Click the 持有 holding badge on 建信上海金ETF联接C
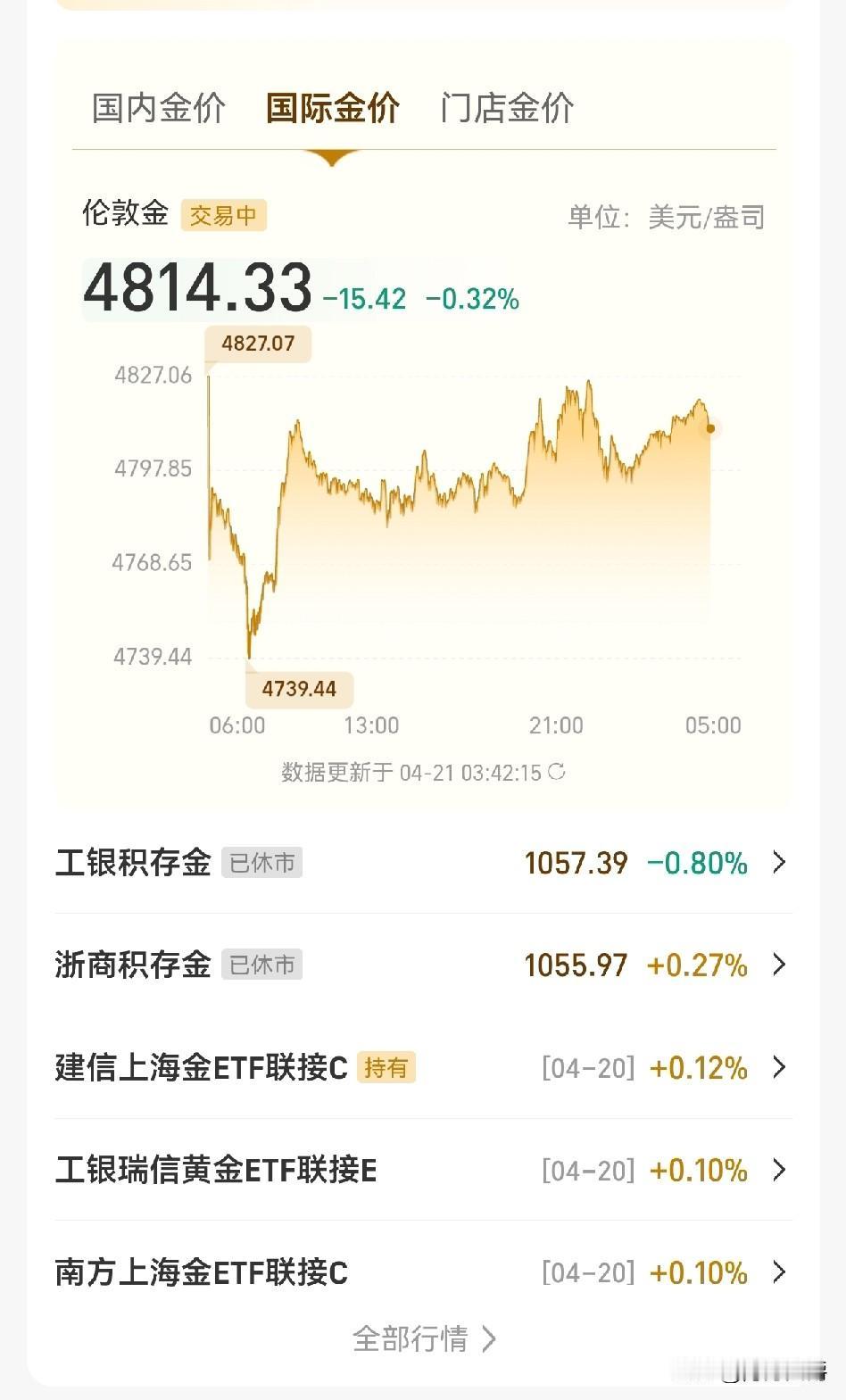The height and width of the screenshot is (1400, 846). [x=387, y=1069]
